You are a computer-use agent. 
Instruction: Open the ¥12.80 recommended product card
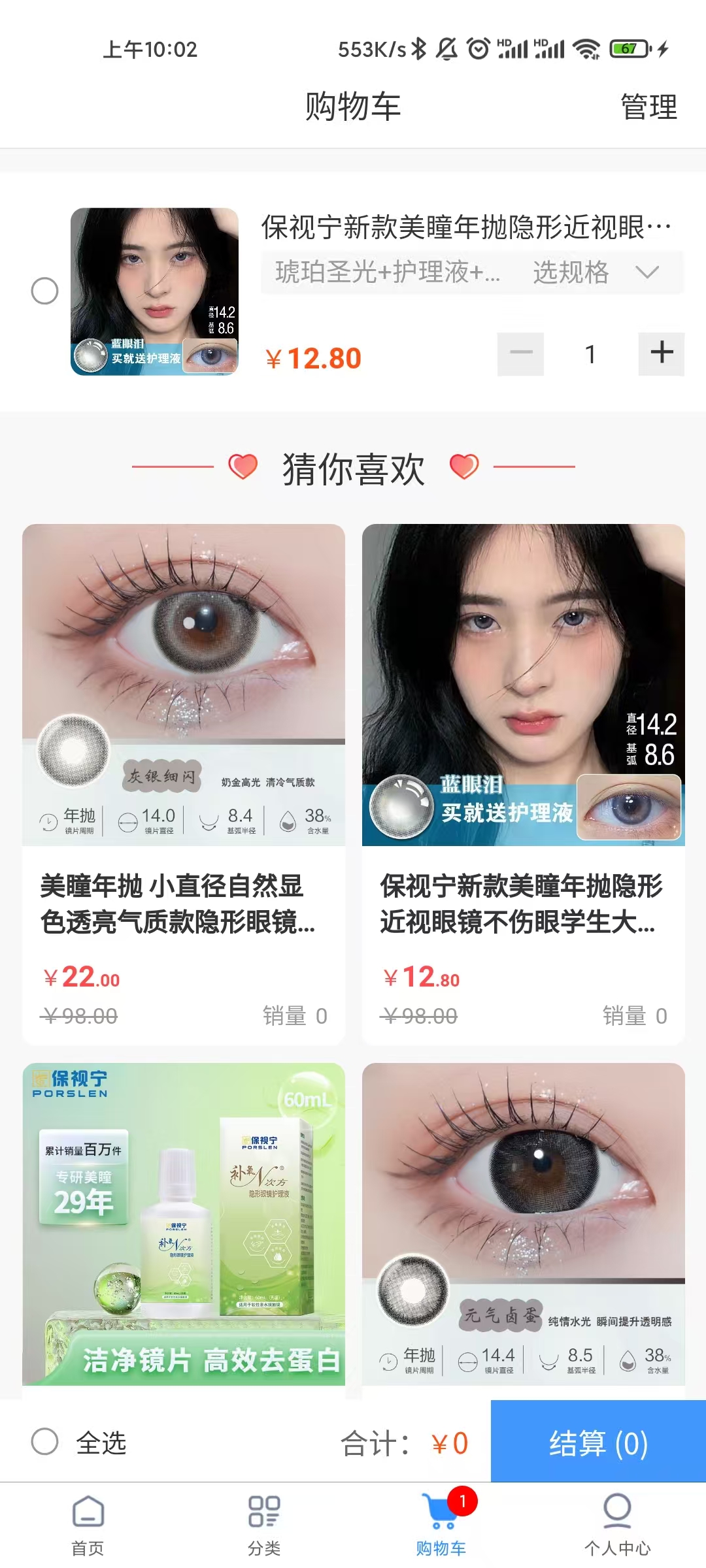[523, 784]
